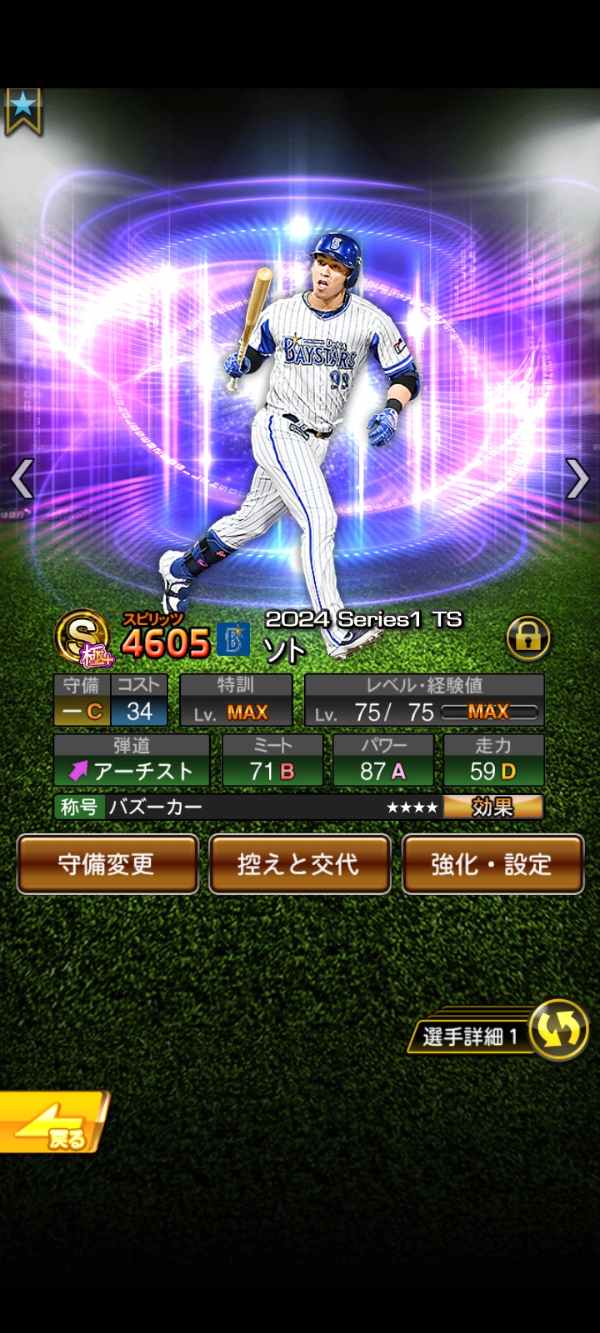This screenshot has height=1333, width=600.
Task: Tap the star favorite ribbon
Action: tap(21, 109)
